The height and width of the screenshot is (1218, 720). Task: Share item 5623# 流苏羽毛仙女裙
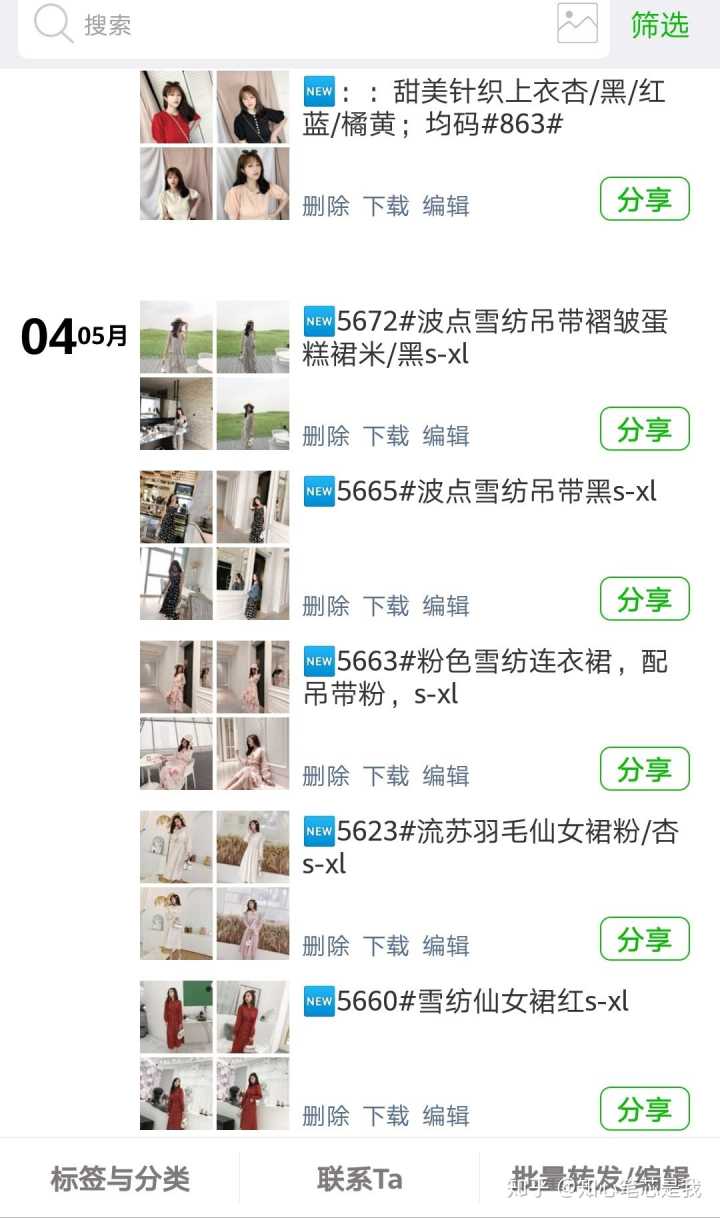pos(644,939)
